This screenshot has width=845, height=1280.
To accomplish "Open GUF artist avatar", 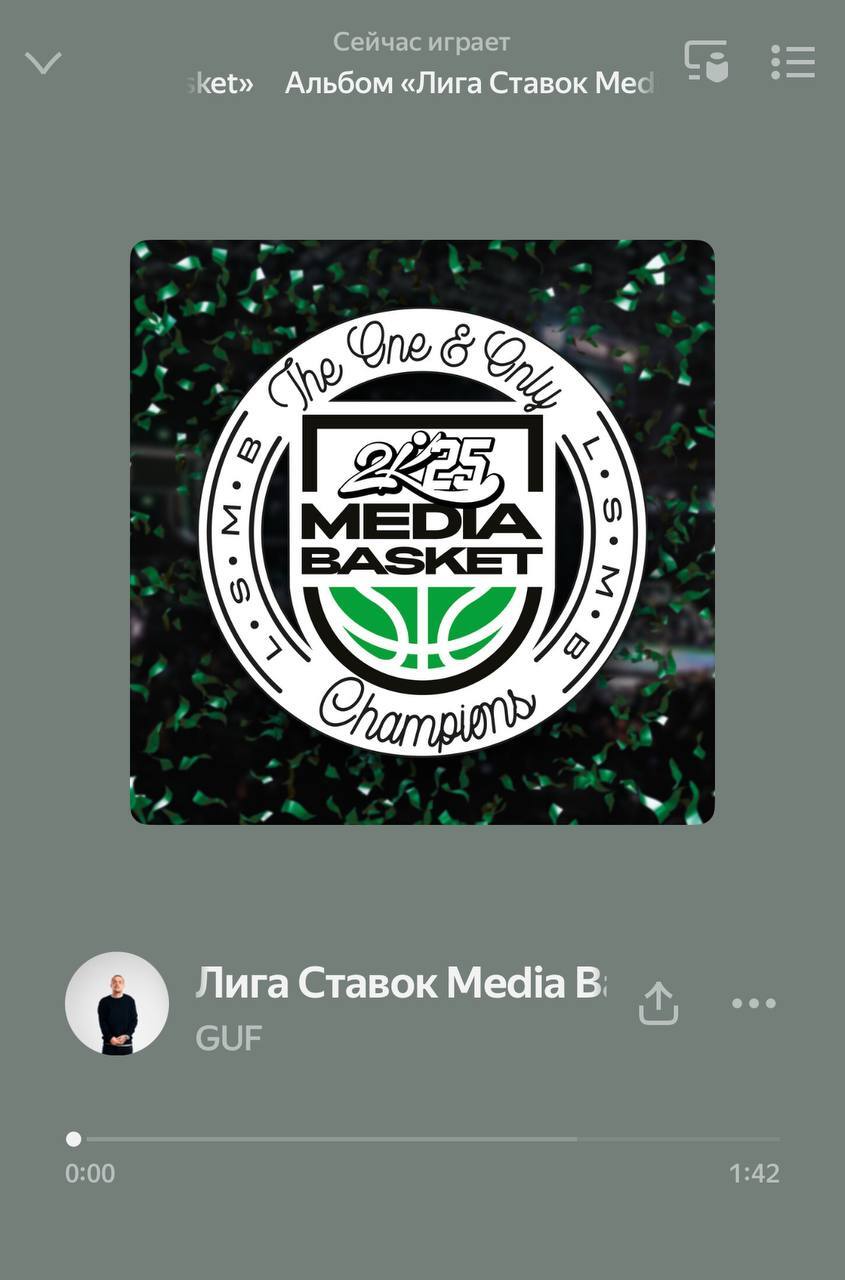I will click(x=117, y=1003).
